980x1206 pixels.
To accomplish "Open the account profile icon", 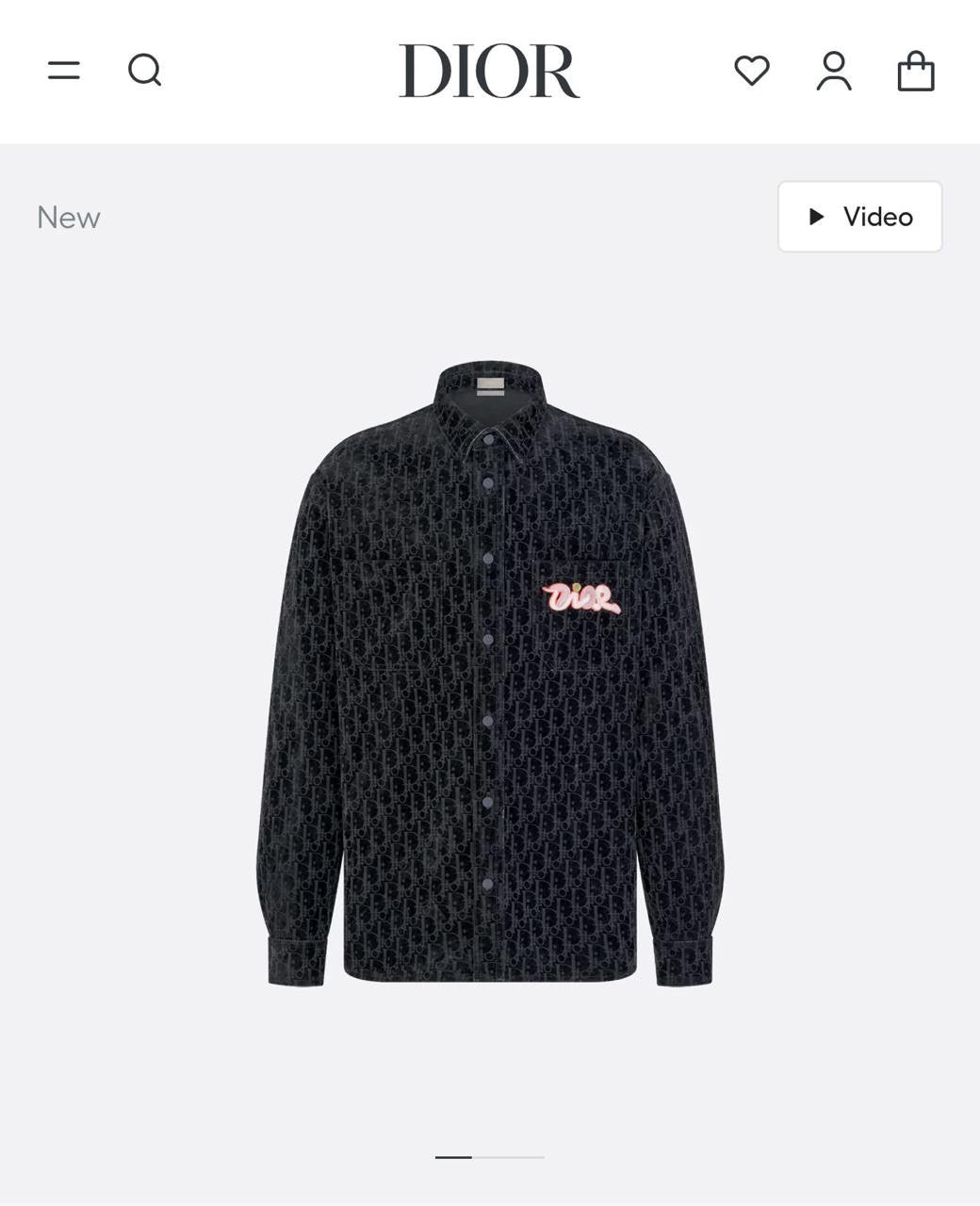I will 834,72.
